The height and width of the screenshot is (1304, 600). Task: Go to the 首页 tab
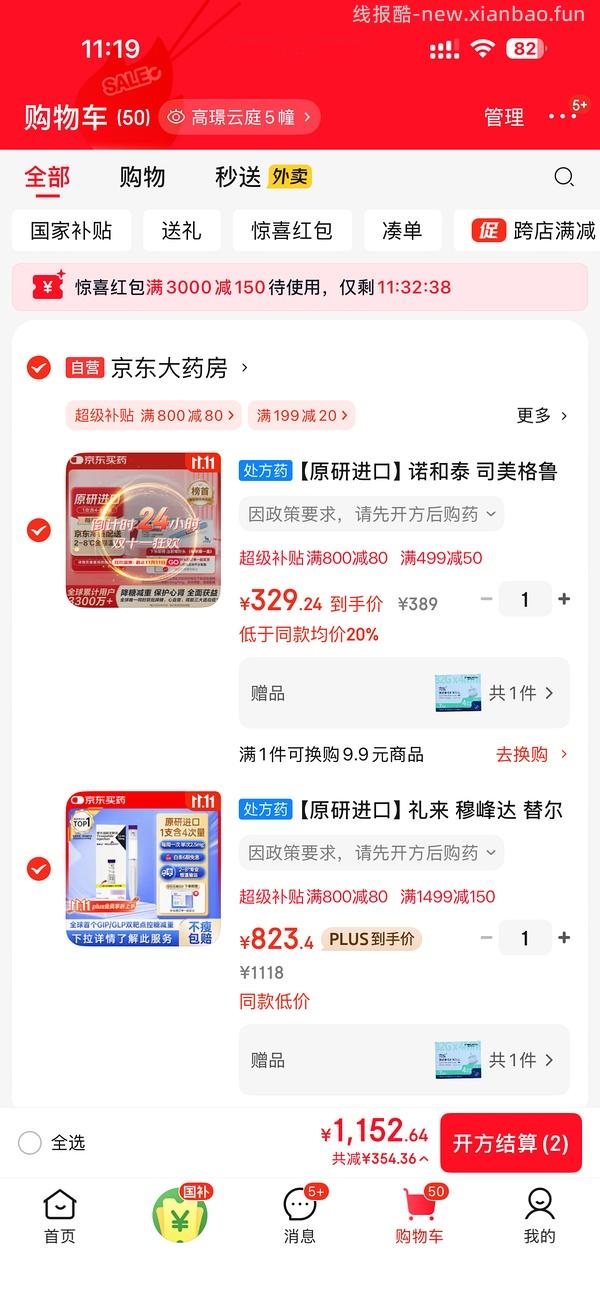(60, 1215)
